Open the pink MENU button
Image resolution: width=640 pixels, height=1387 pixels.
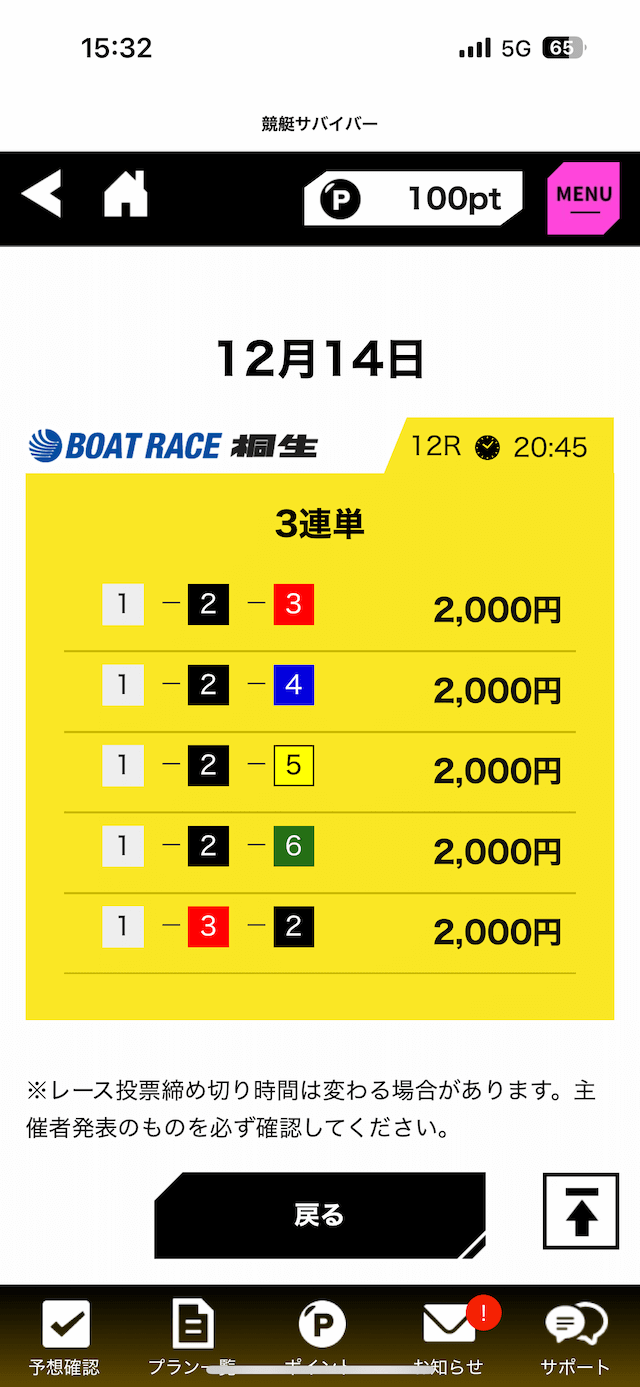[x=583, y=198]
